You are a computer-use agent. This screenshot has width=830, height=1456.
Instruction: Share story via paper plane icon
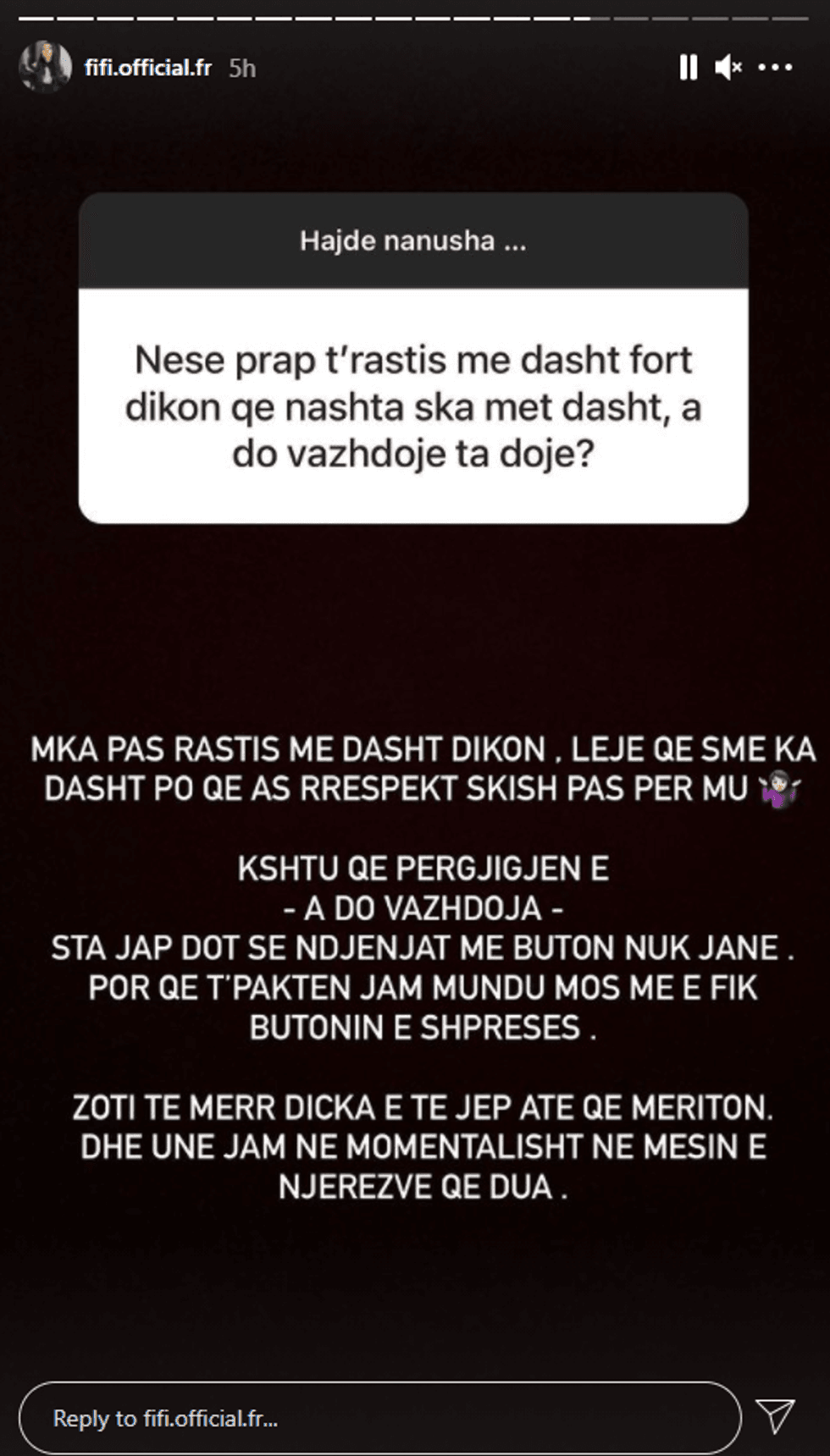[775, 1415]
